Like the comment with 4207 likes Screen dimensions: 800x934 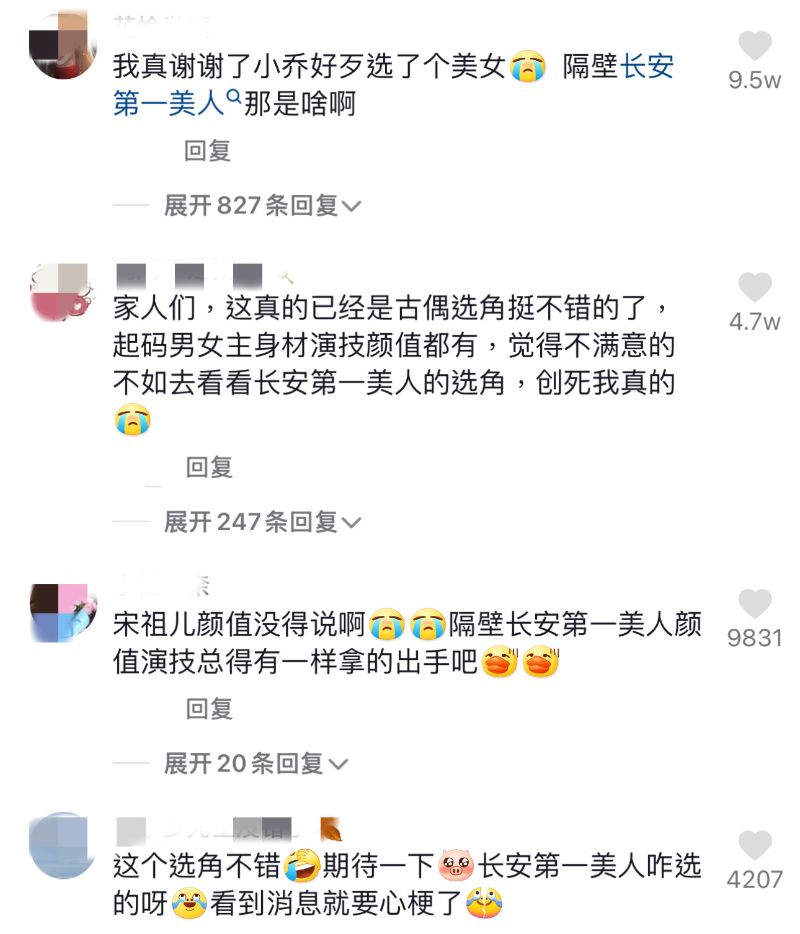click(x=754, y=847)
